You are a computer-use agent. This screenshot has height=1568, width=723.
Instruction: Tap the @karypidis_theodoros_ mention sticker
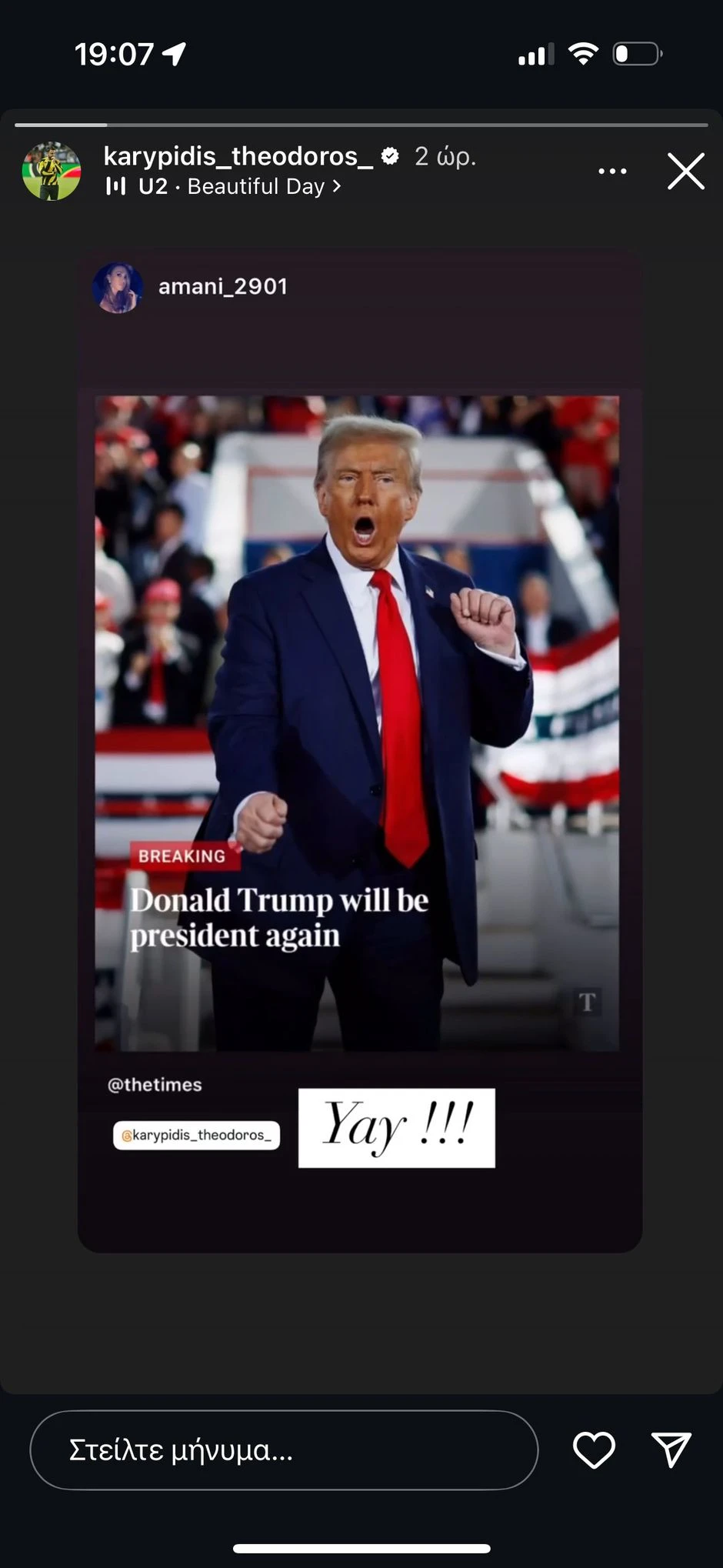point(196,1135)
